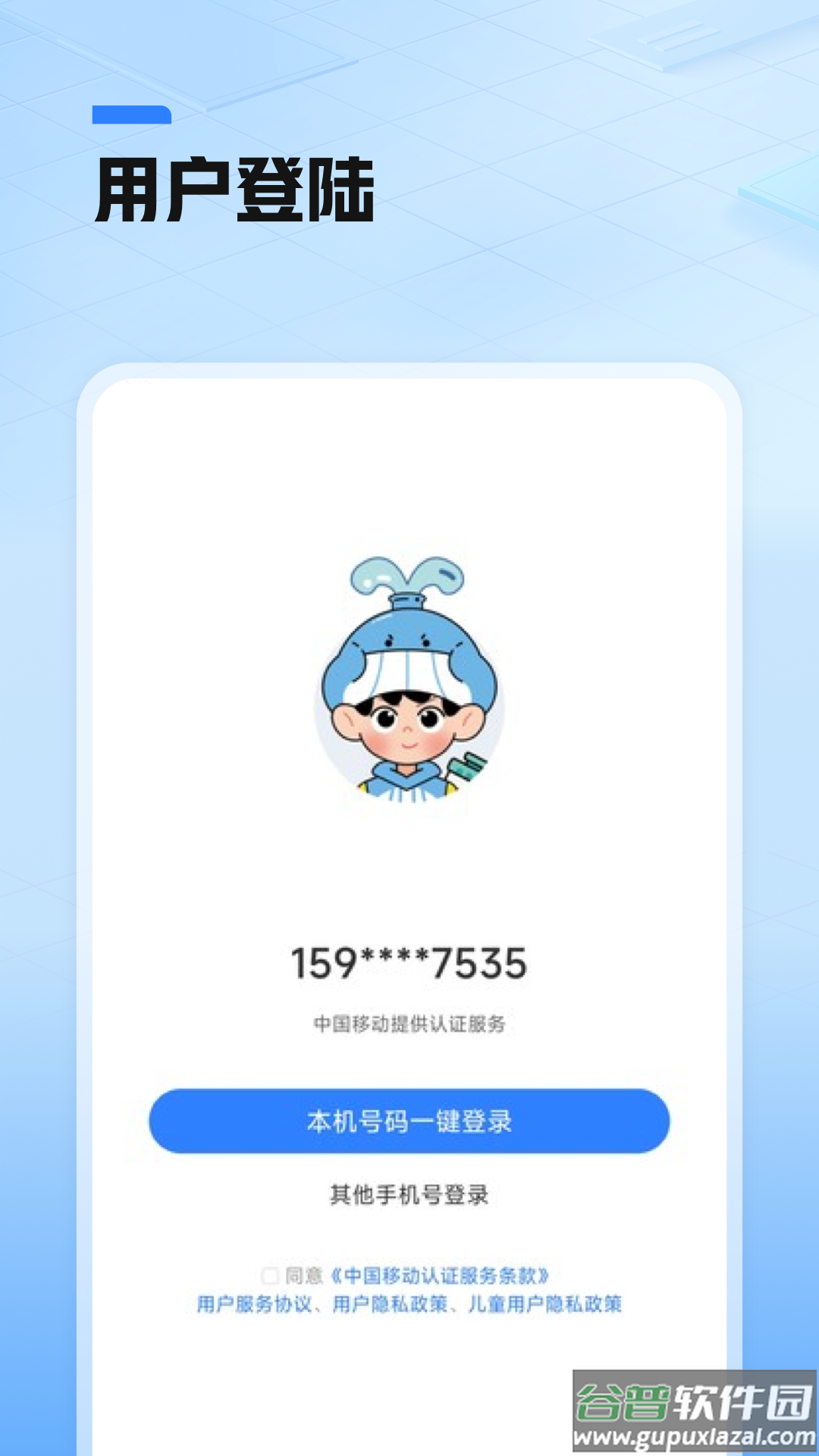The image size is (819, 1456).
Task: Click the 谷普软件园 watermark logo
Action: click(690, 1399)
